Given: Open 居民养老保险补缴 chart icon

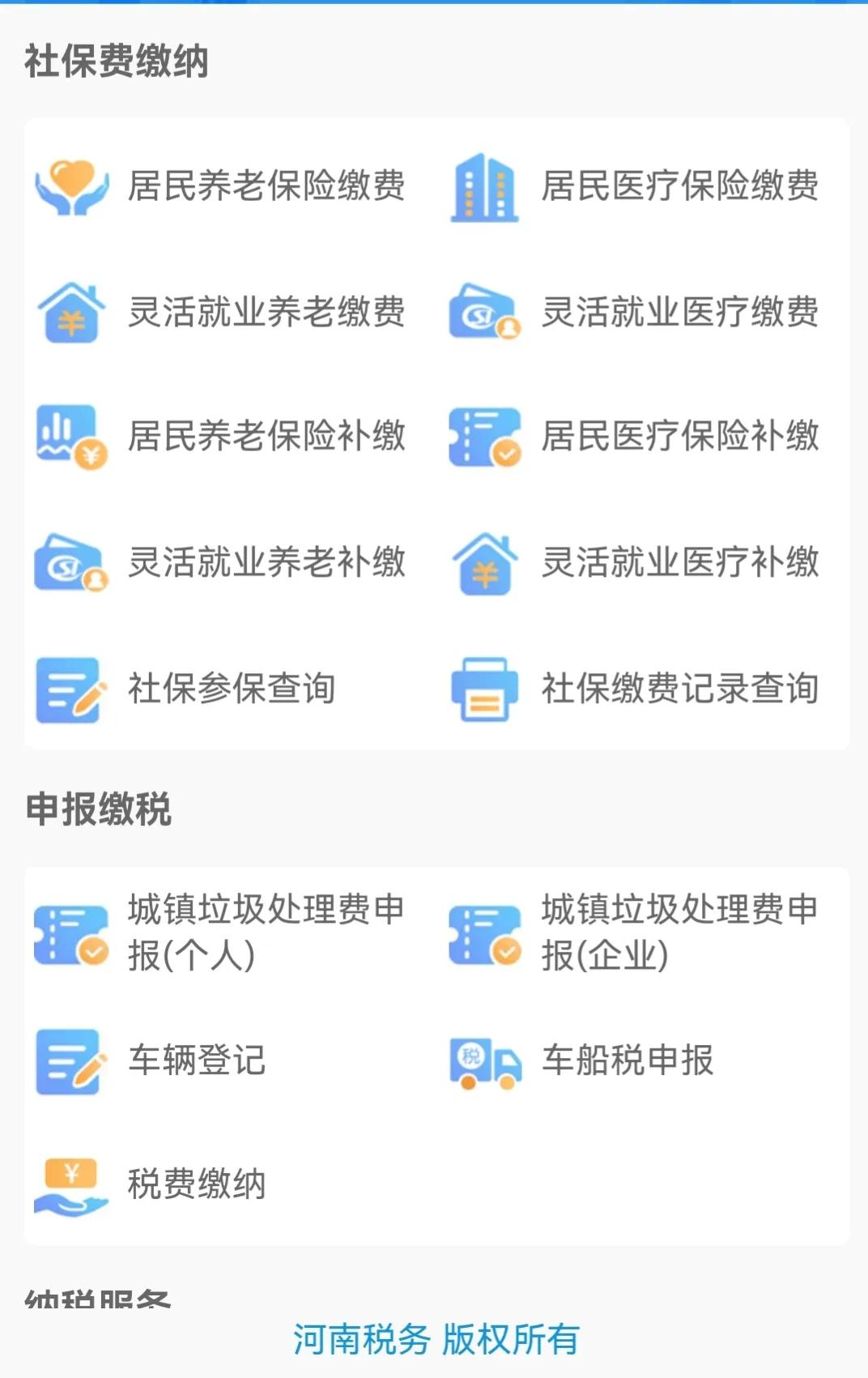Looking at the screenshot, I should click(71, 438).
